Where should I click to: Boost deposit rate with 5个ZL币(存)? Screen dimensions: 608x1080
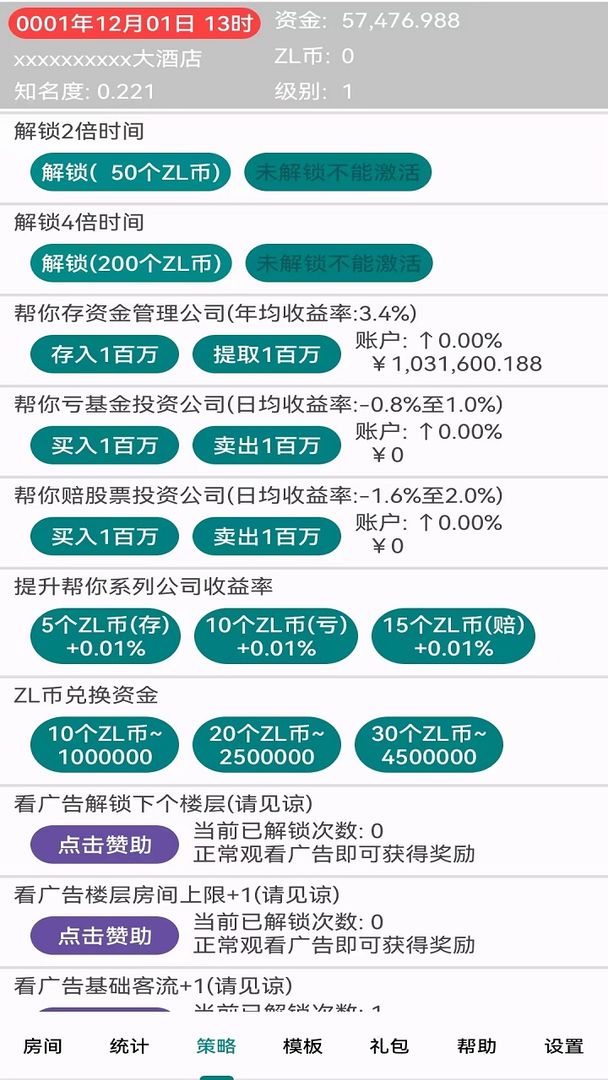tap(105, 636)
